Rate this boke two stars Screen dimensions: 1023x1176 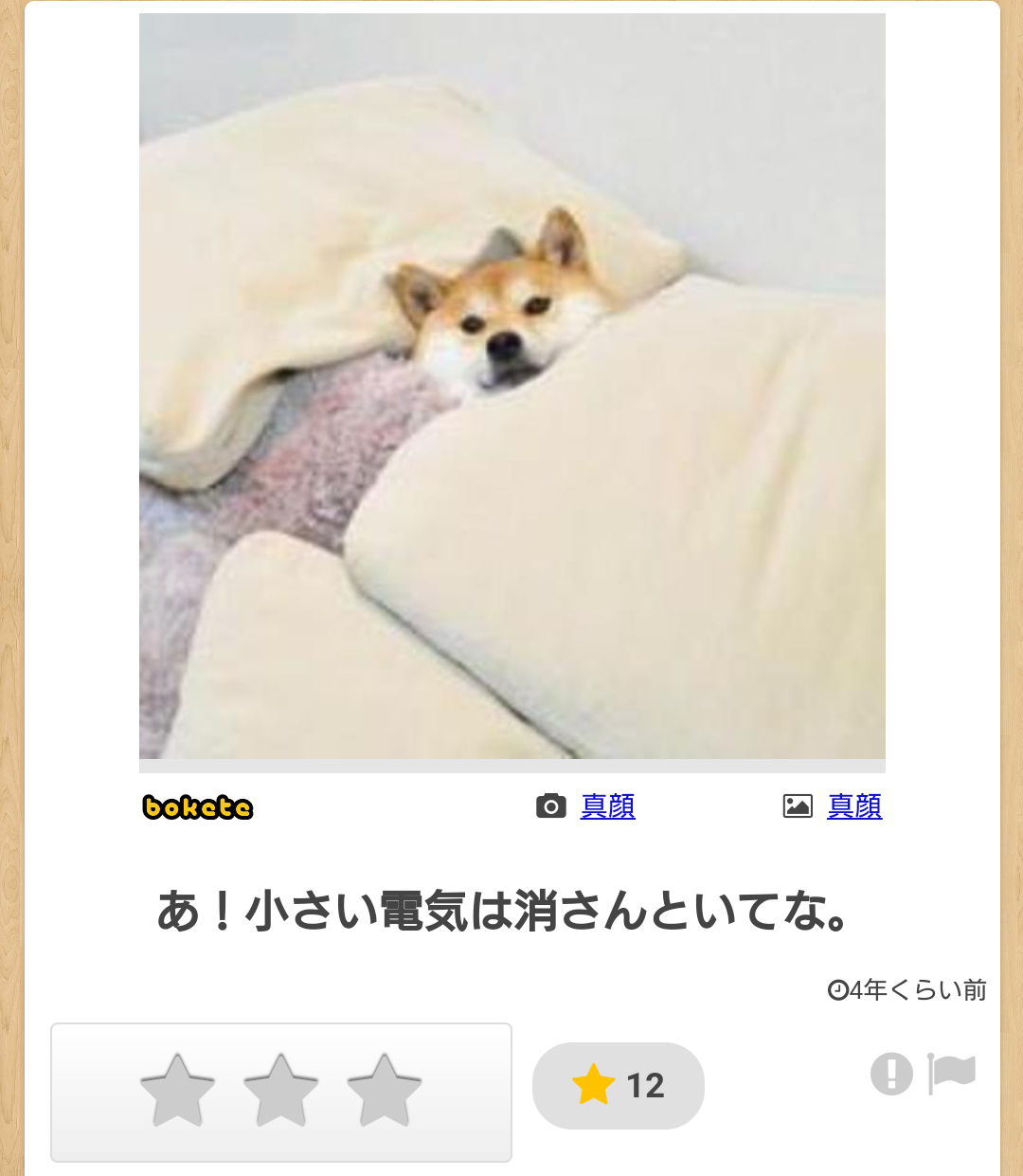[280, 1091]
